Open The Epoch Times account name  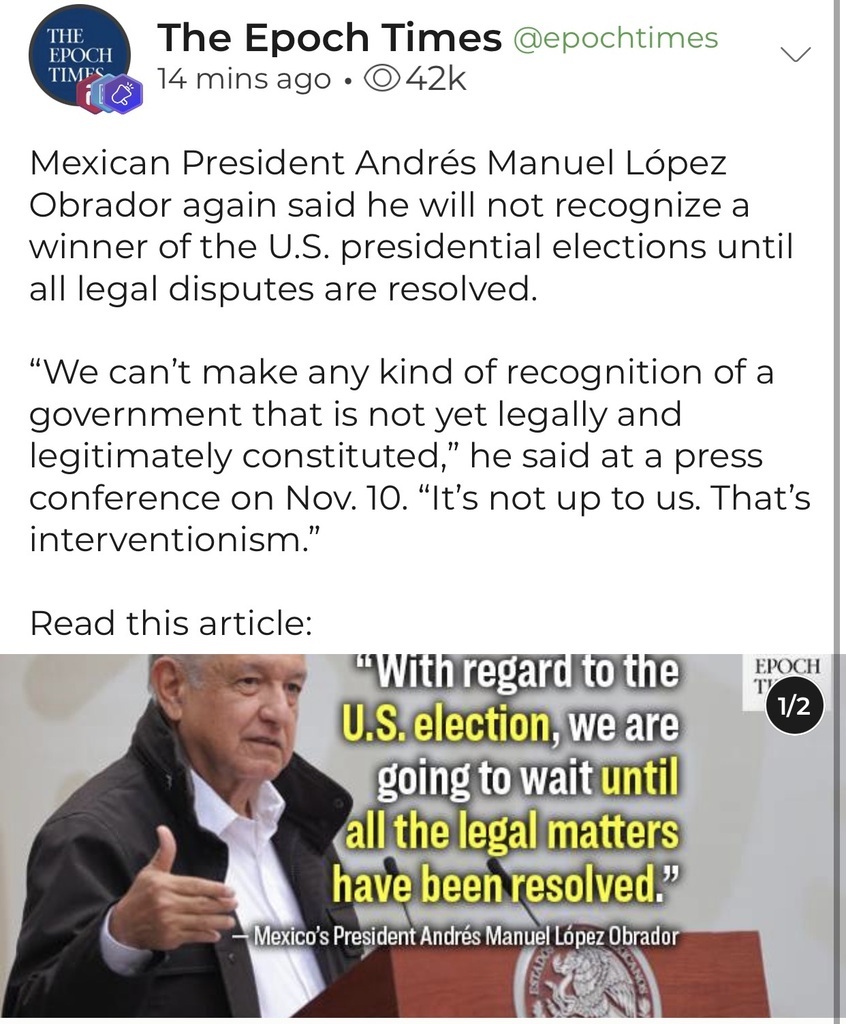[x=329, y=38]
